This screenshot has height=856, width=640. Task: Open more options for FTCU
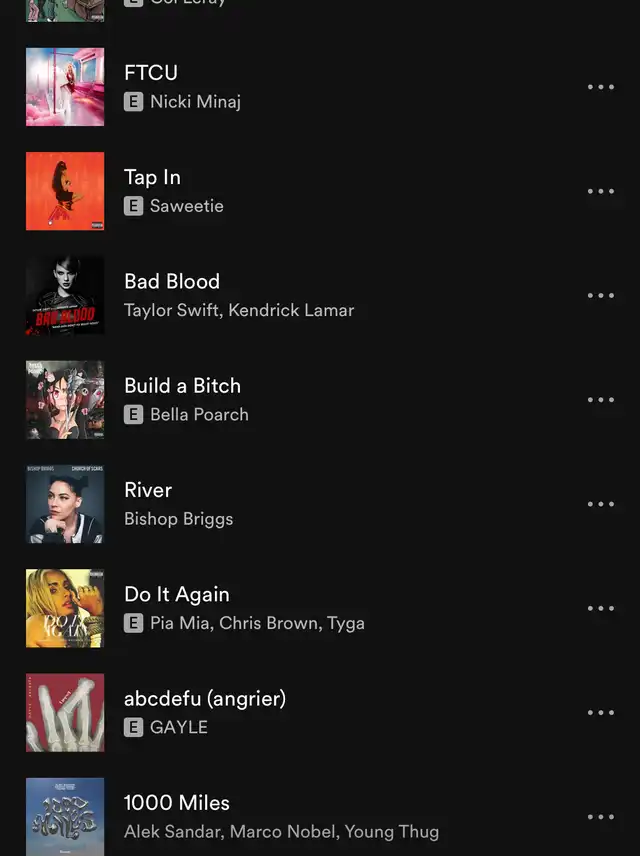point(601,87)
